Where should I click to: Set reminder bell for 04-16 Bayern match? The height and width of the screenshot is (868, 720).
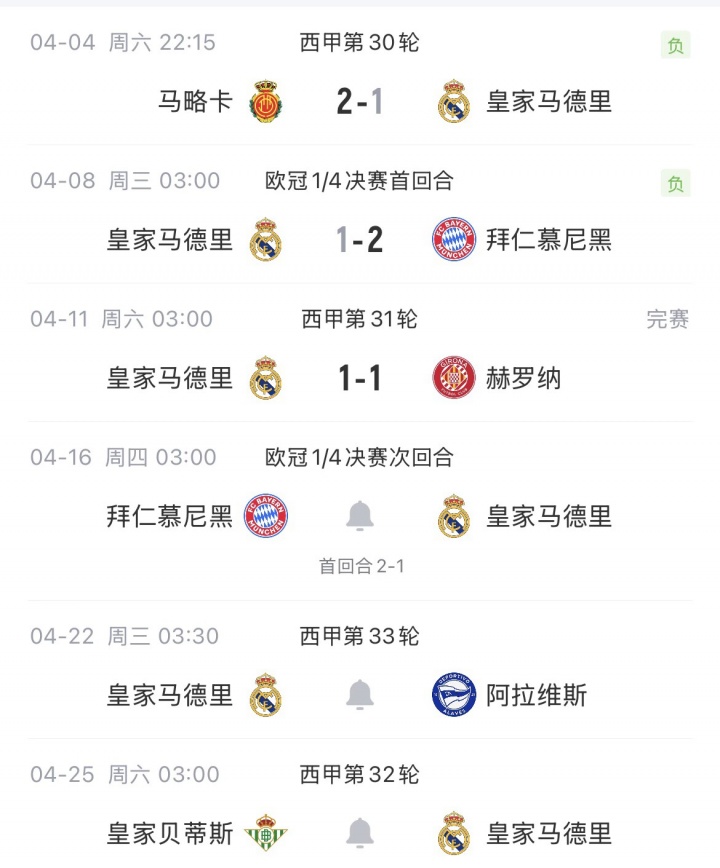tap(360, 516)
